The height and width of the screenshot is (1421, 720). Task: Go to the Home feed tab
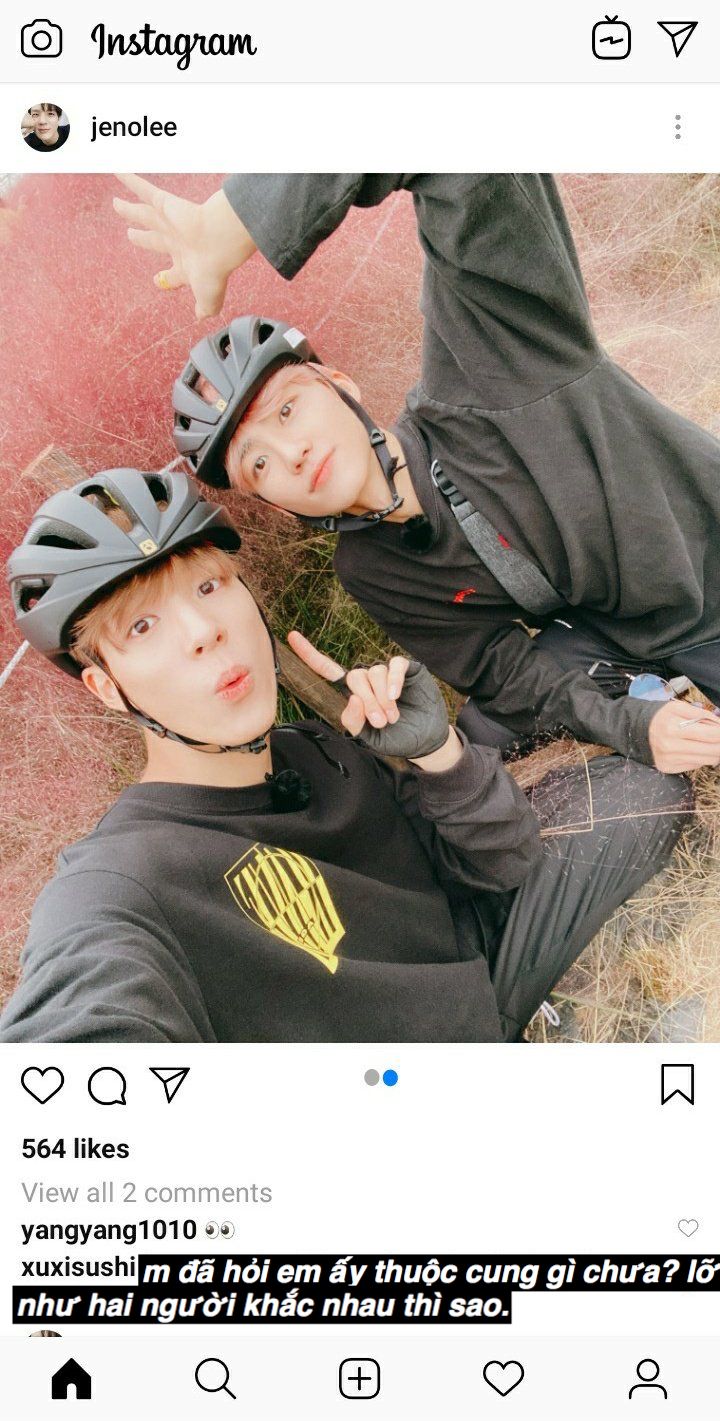pos(71,1380)
